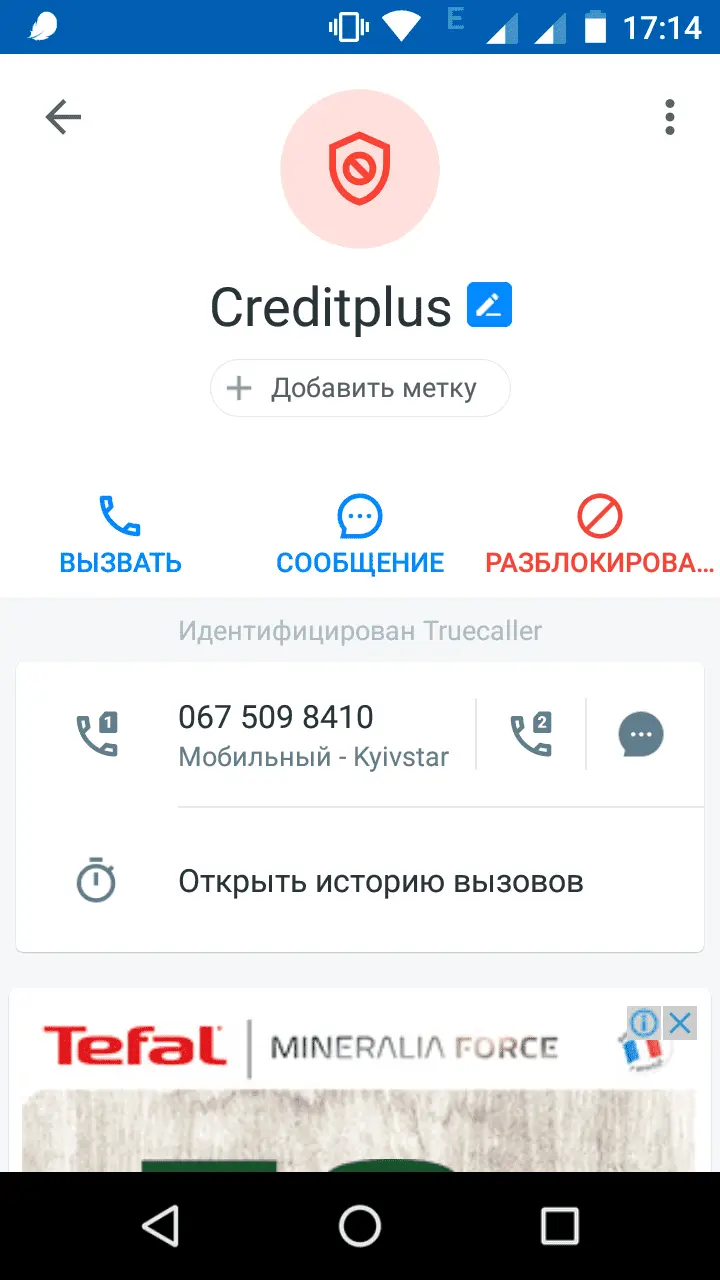720x1280 pixels.
Task: Open call history (Открыть историю вызовов)
Action: pyautogui.click(x=380, y=882)
